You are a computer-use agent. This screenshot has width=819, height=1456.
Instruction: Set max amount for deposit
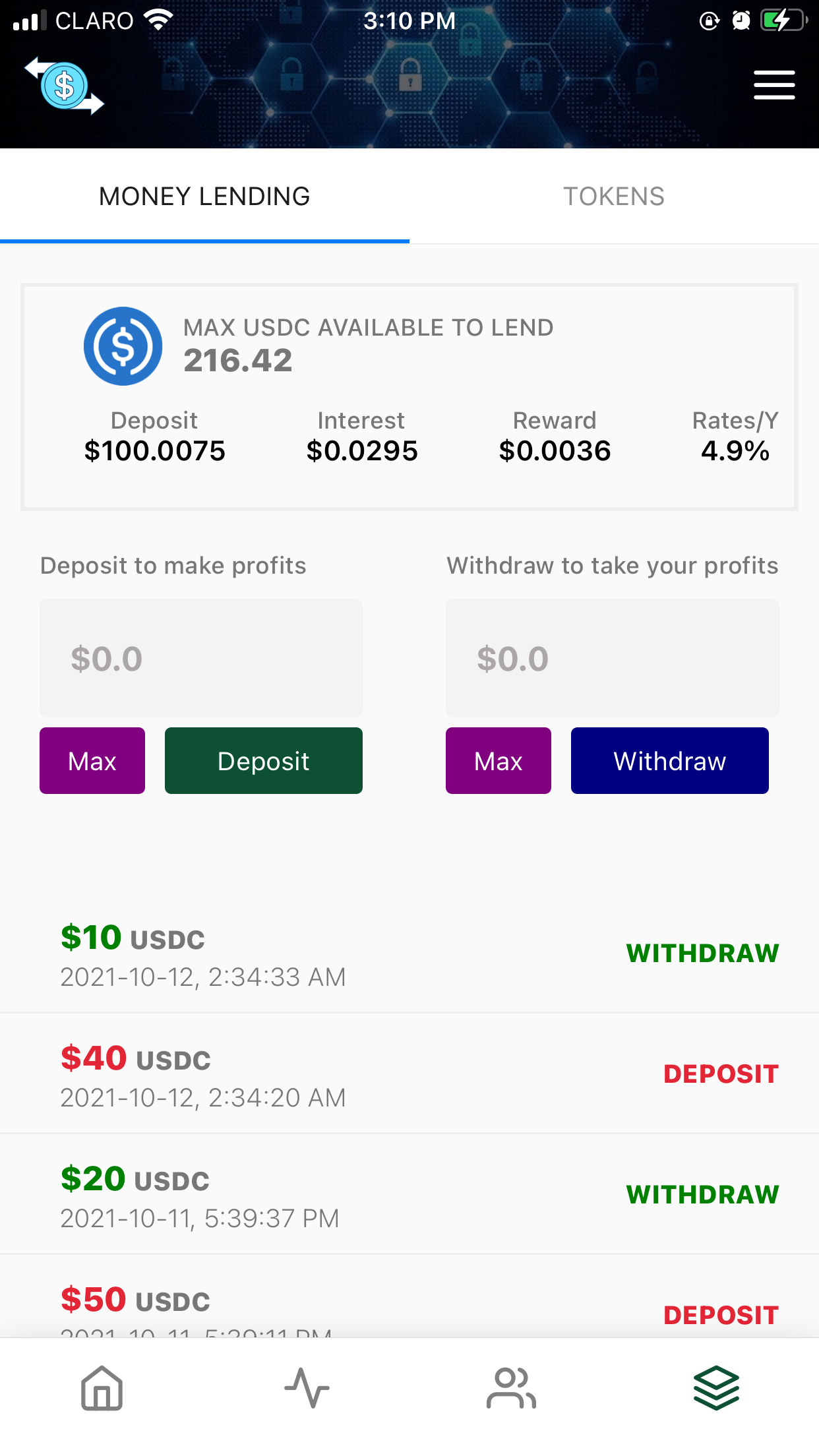(x=92, y=761)
